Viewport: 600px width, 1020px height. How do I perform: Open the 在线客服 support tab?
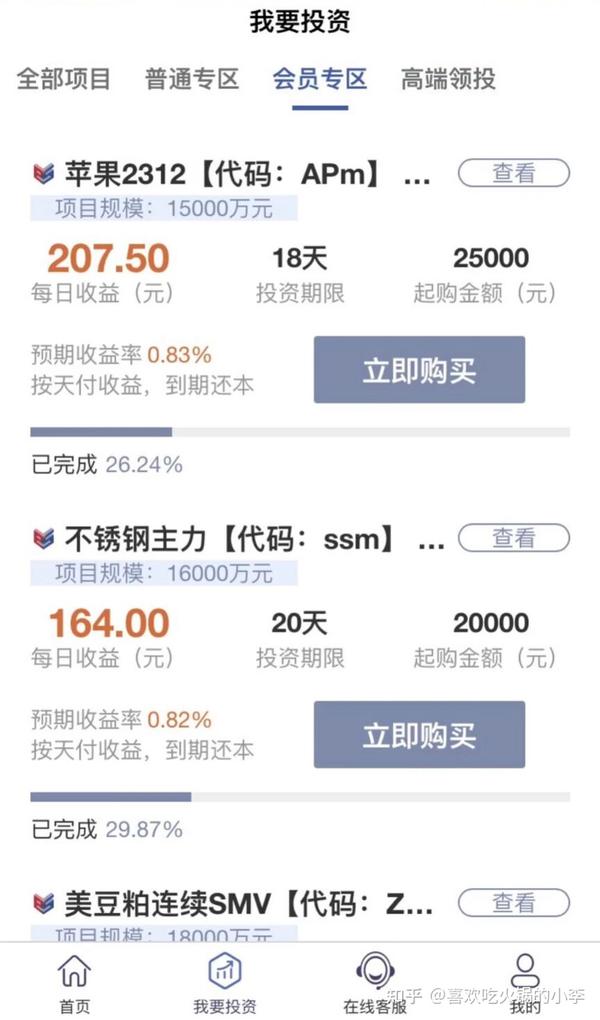click(375, 982)
